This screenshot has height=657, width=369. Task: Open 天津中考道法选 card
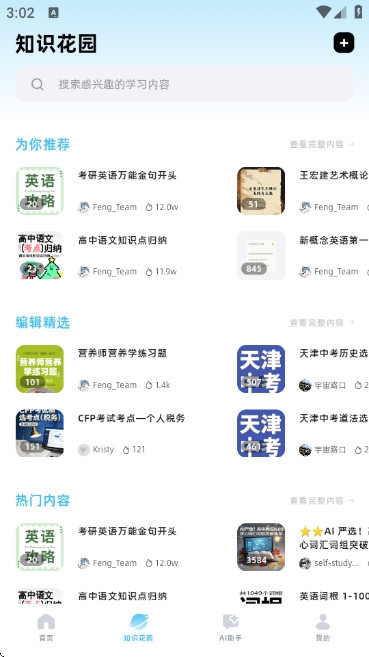coord(303,433)
